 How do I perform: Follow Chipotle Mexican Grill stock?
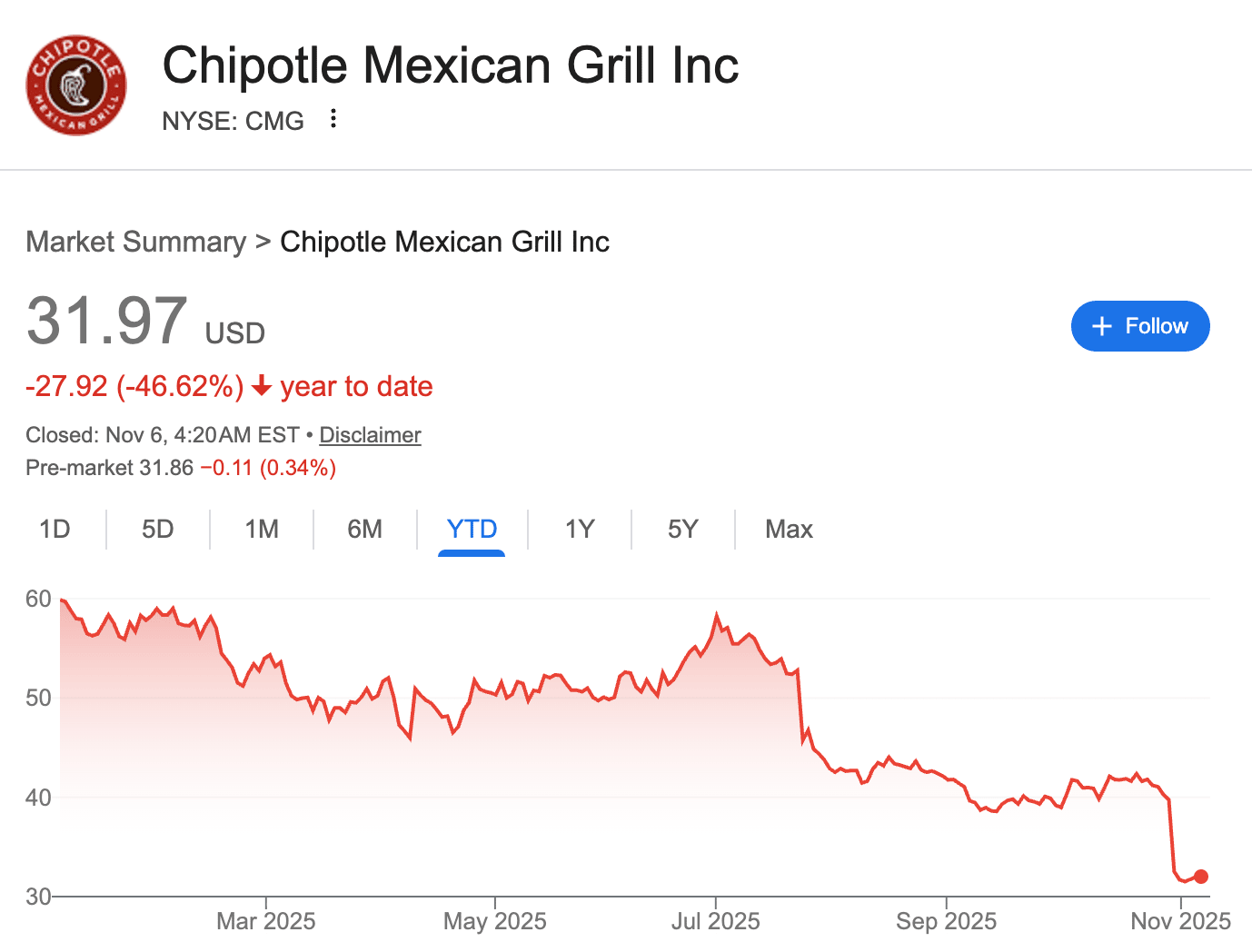[1139, 326]
